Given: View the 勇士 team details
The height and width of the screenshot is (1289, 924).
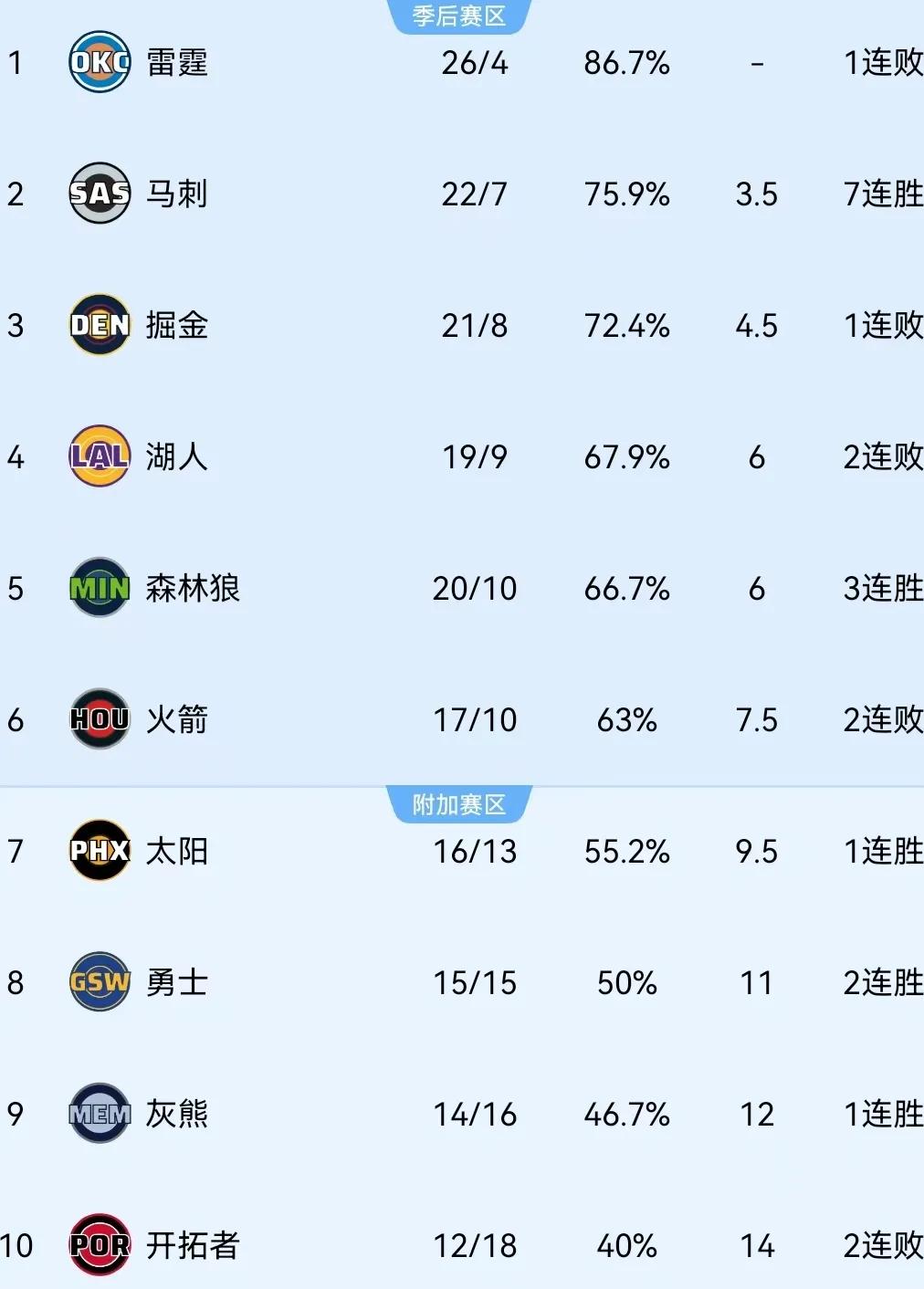Looking at the screenshot, I should [x=177, y=983].
